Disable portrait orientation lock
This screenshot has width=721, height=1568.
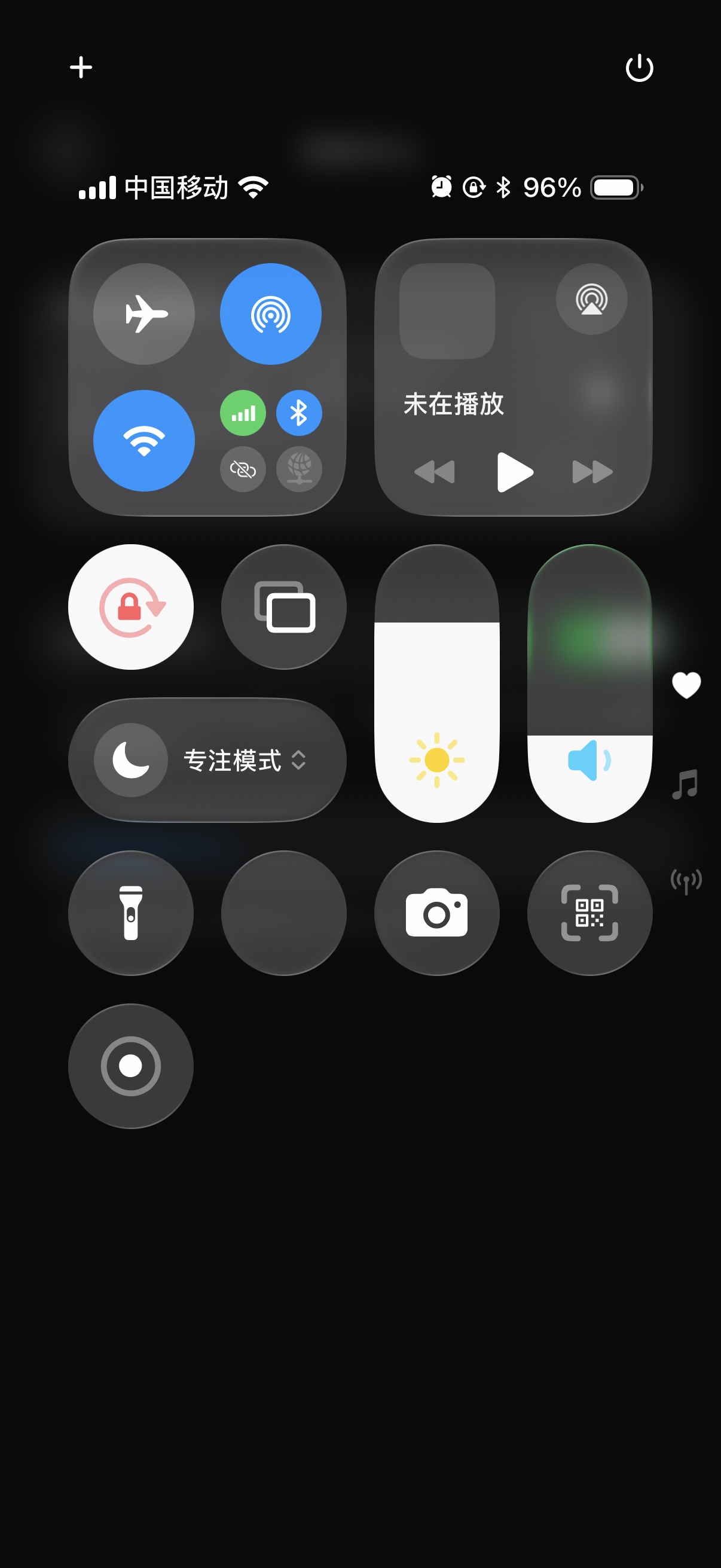pyautogui.click(x=131, y=608)
